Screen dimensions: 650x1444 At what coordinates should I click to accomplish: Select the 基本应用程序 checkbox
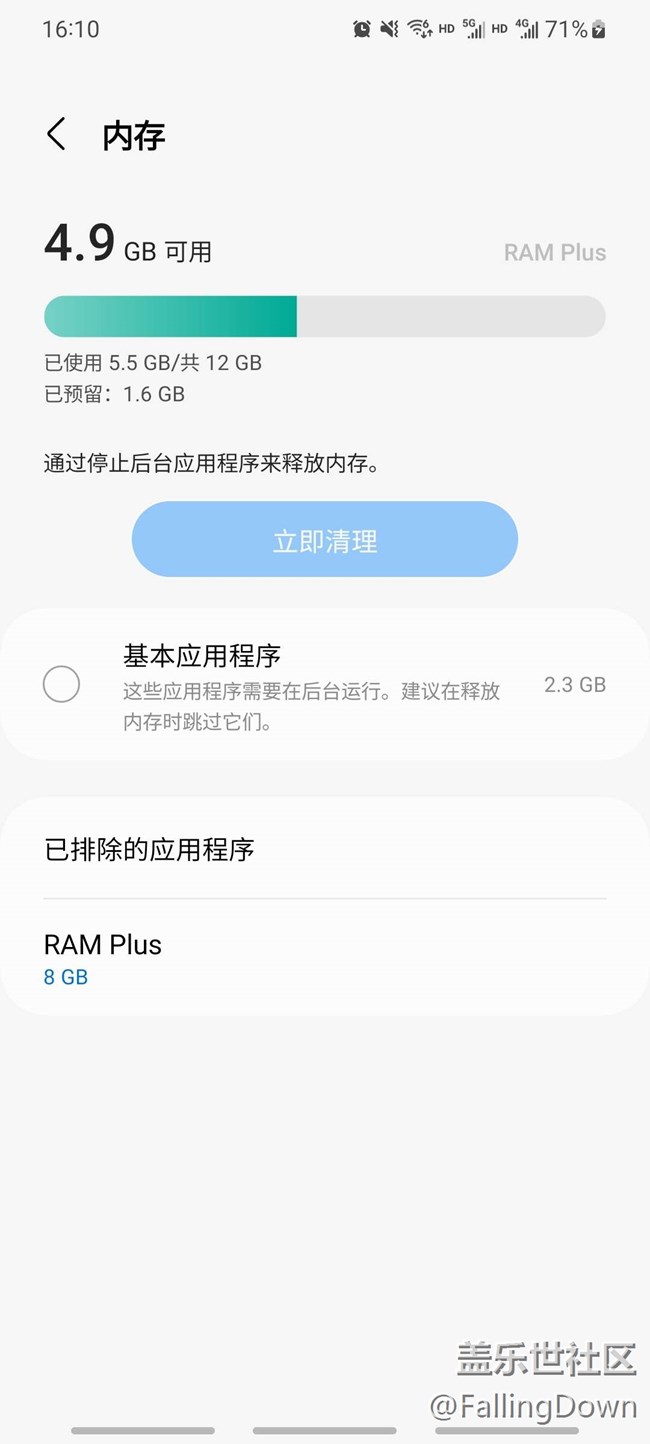[62, 684]
